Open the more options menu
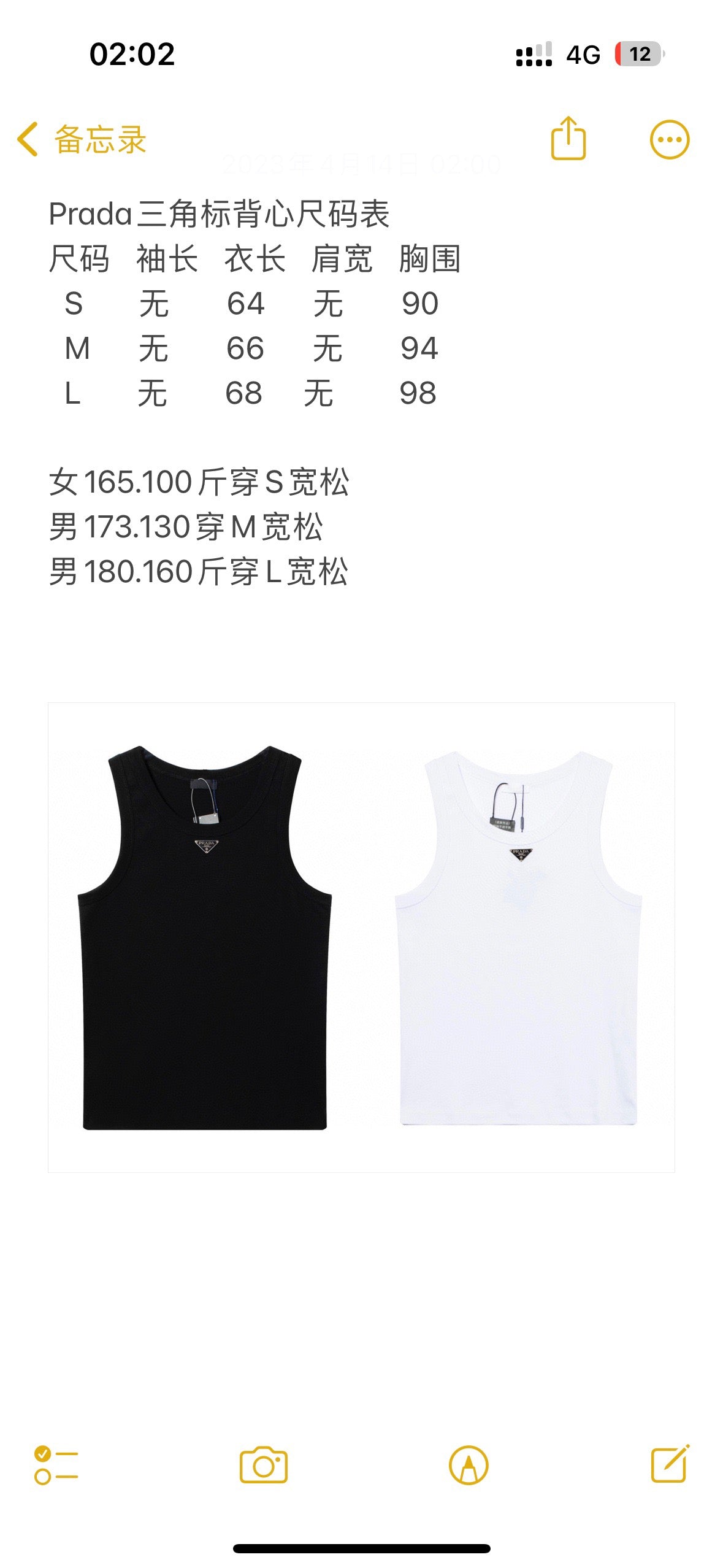 pos(669,139)
